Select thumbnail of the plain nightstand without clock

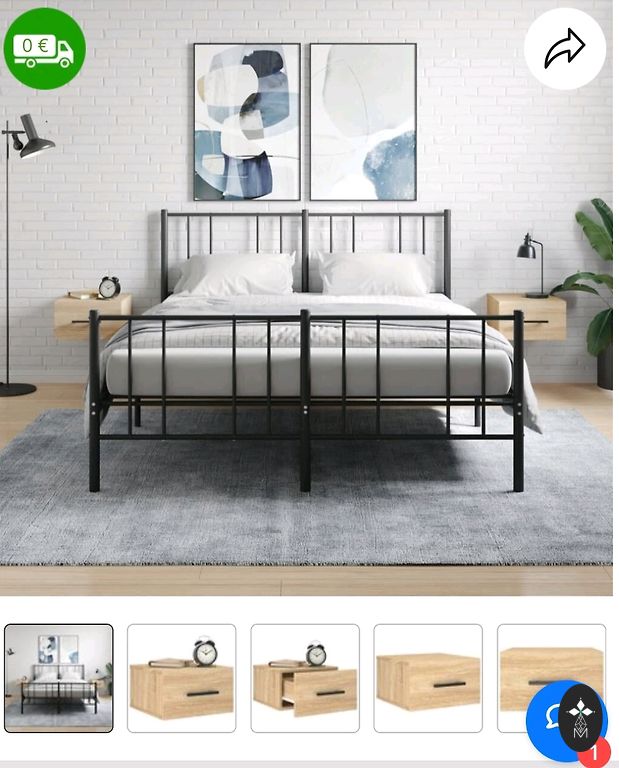click(428, 678)
